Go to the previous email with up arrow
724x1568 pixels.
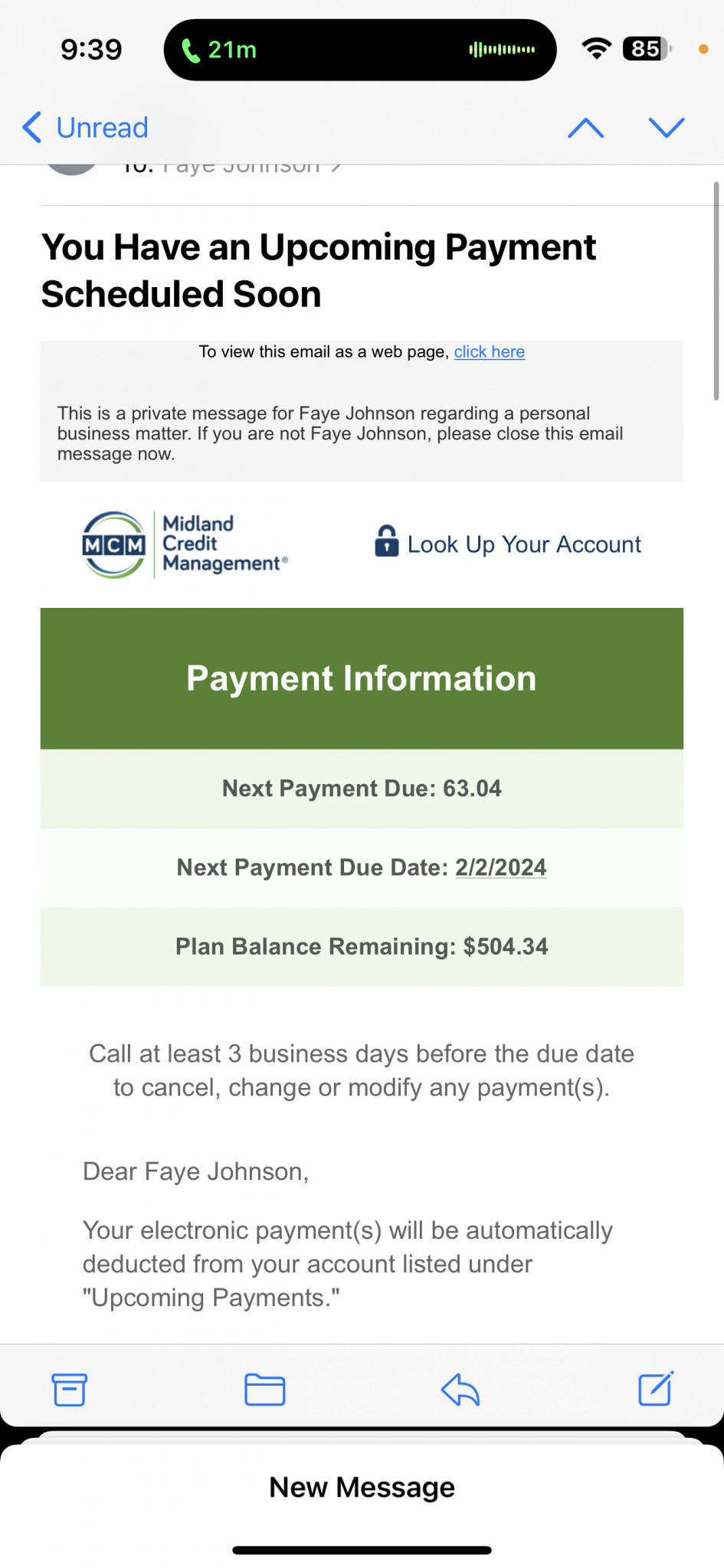(x=585, y=128)
